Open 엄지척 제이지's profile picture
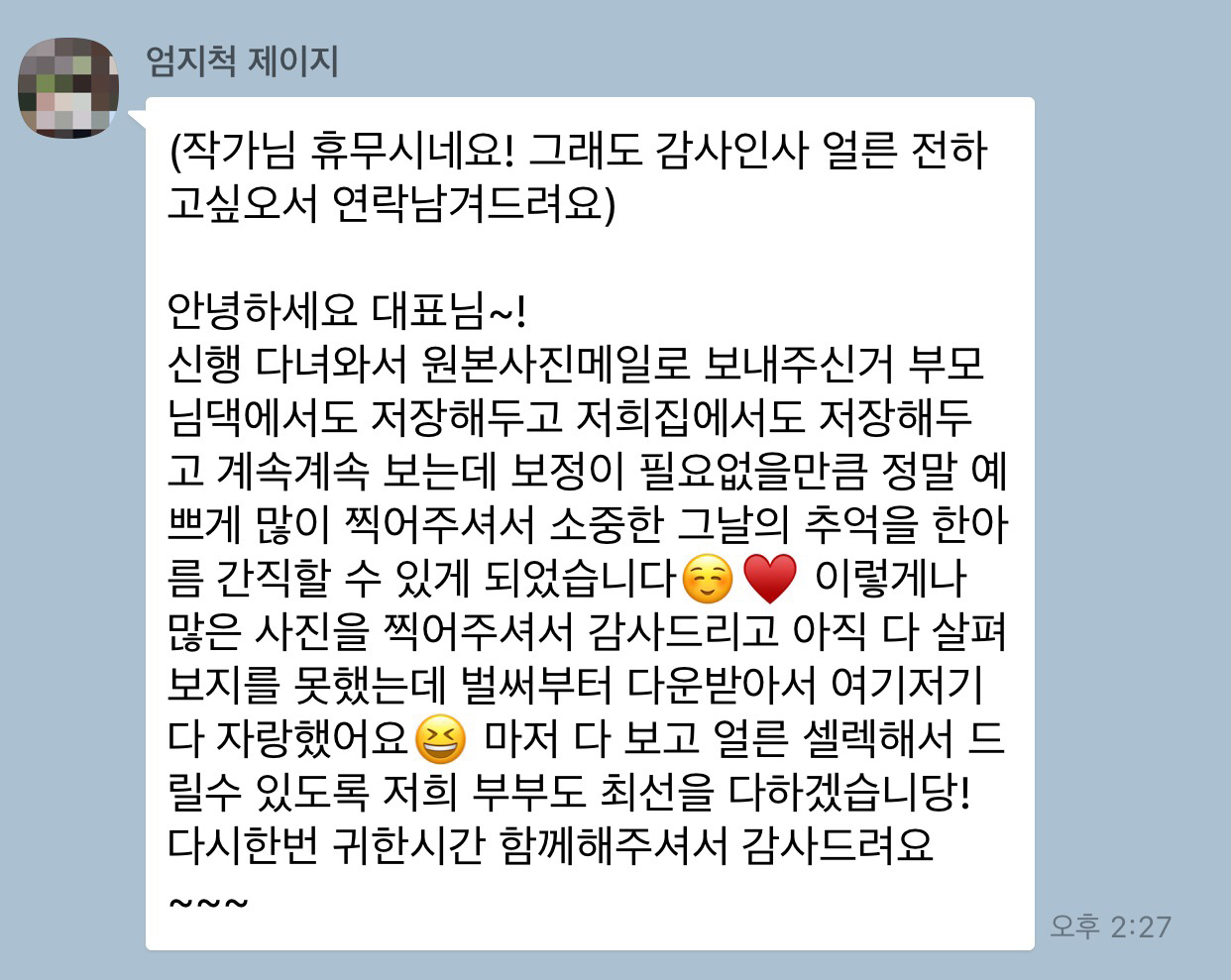The height and width of the screenshot is (980, 1231). [68, 89]
